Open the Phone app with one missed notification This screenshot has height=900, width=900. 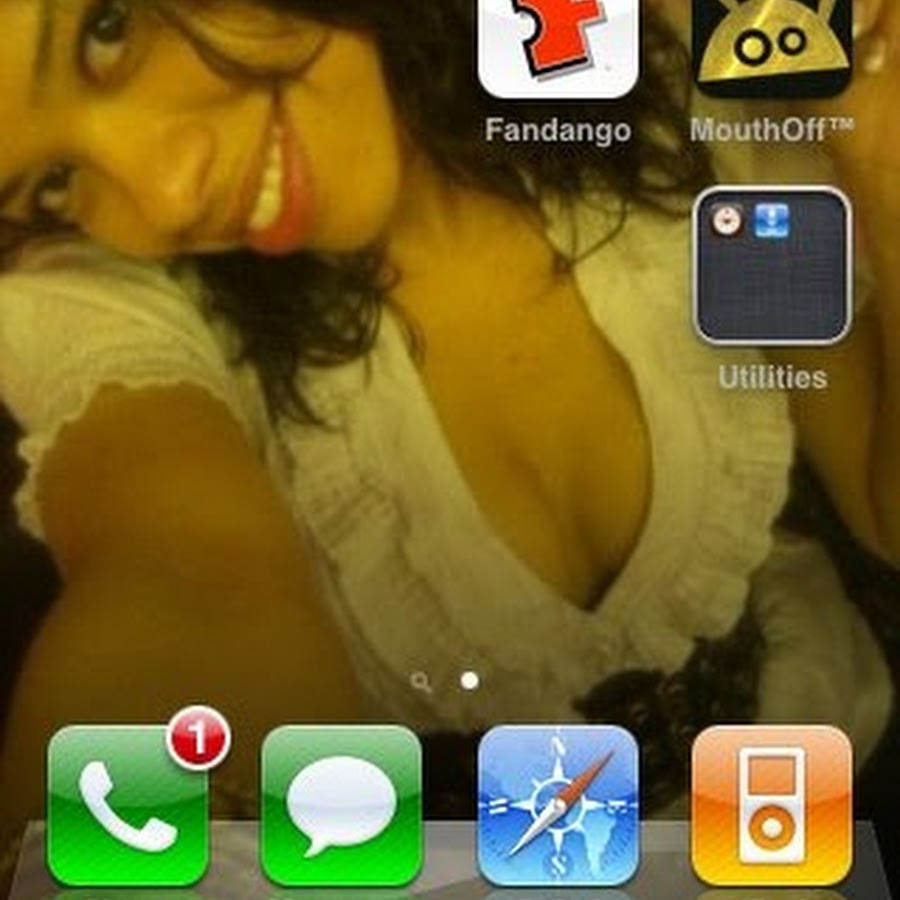[x=128, y=805]
